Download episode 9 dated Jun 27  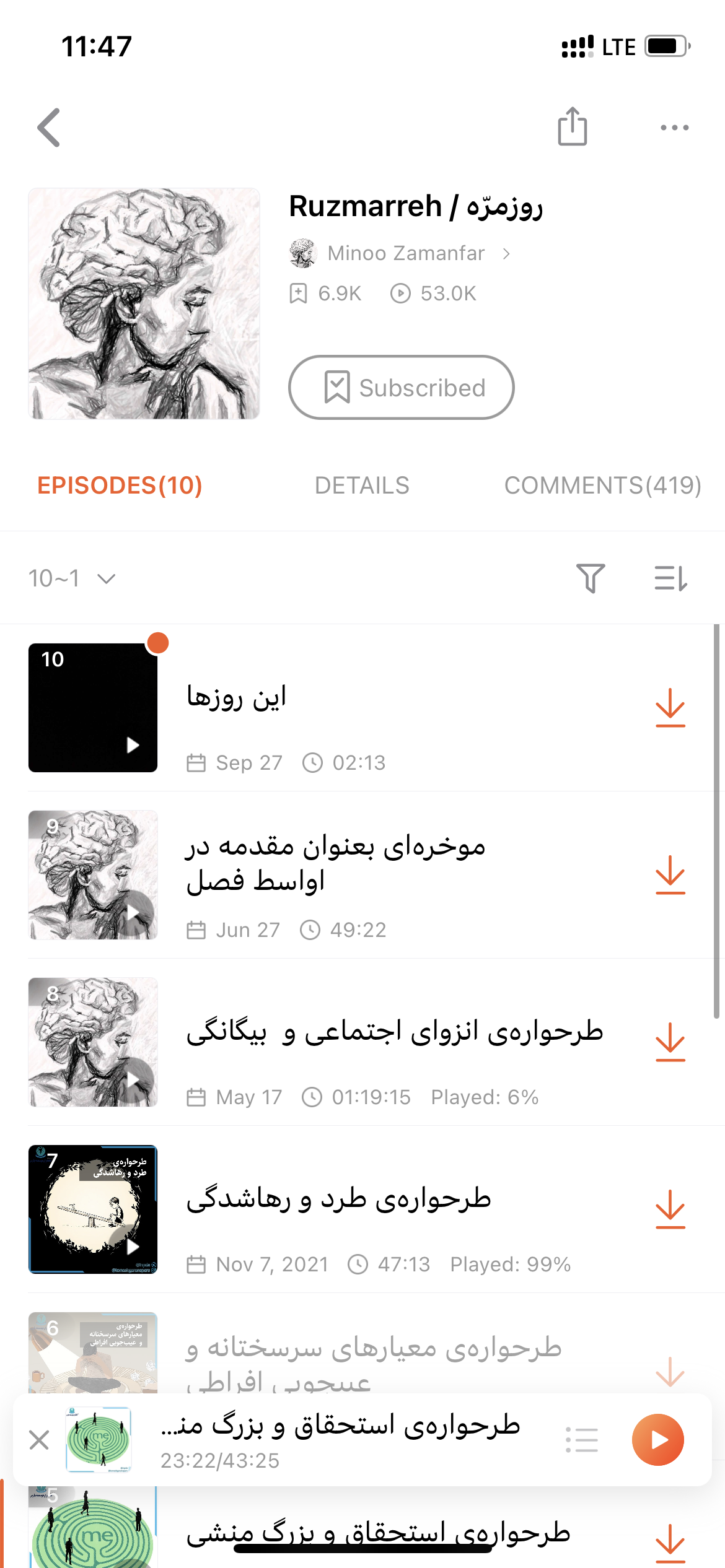click(670, 875)
